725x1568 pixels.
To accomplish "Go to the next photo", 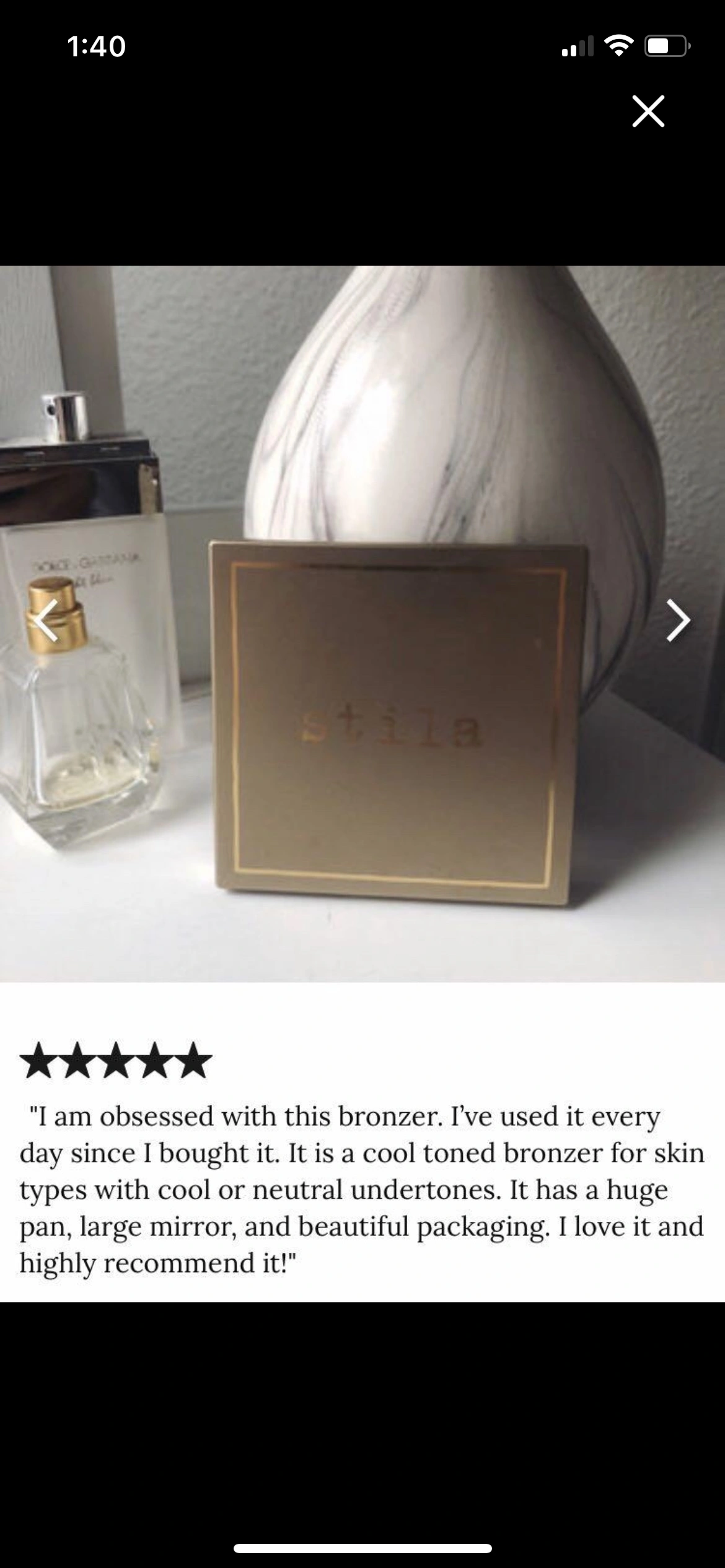I will 678,619.
